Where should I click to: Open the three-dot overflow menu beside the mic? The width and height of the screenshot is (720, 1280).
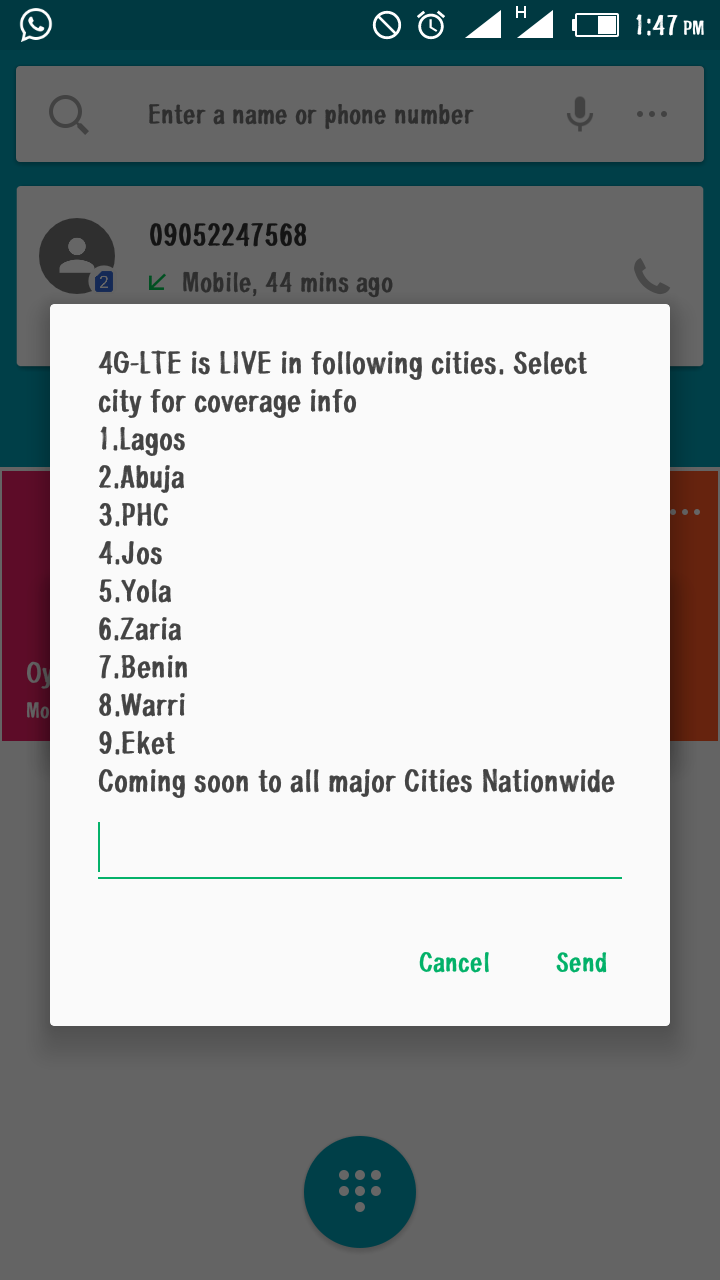[652, 114]
